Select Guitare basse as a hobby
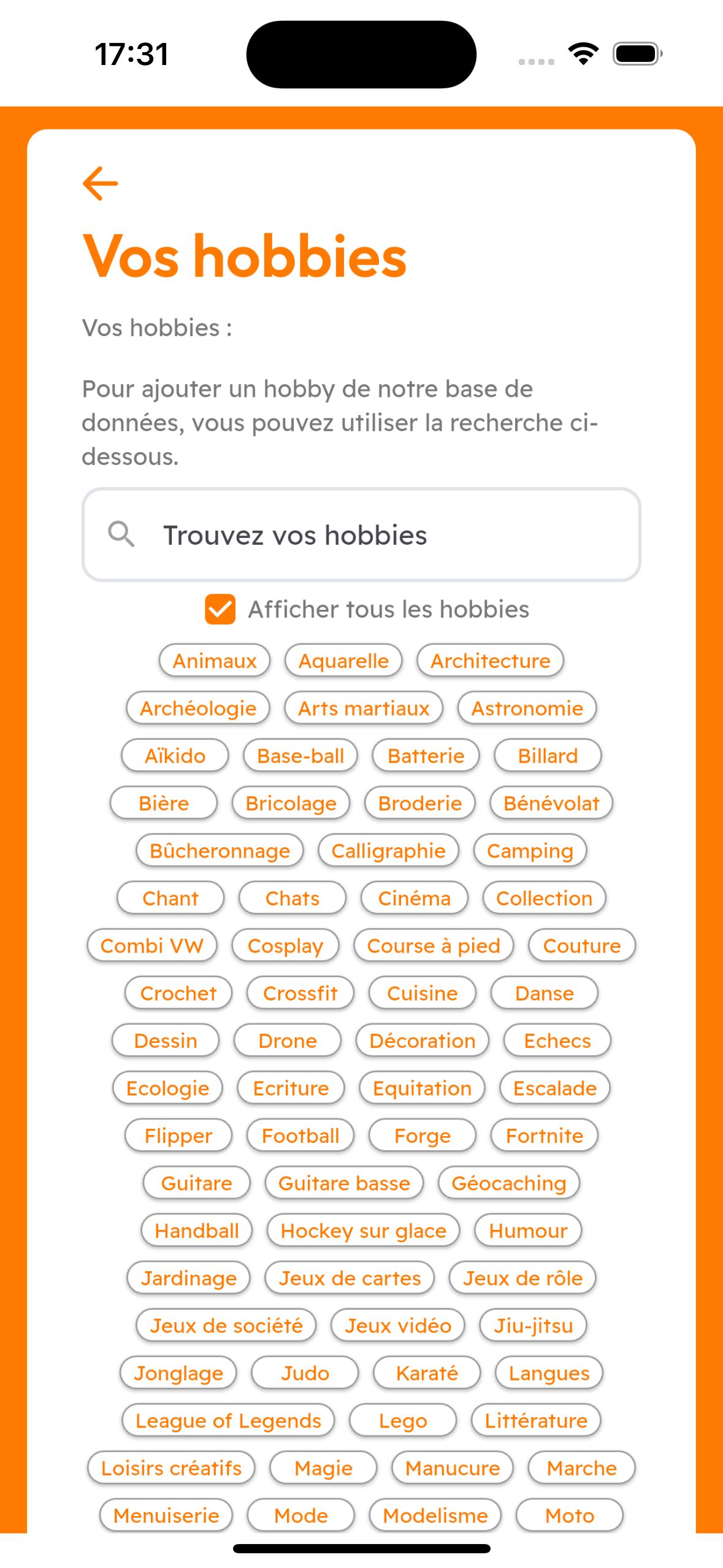 pyautogui.click(x=343, y=1183)
